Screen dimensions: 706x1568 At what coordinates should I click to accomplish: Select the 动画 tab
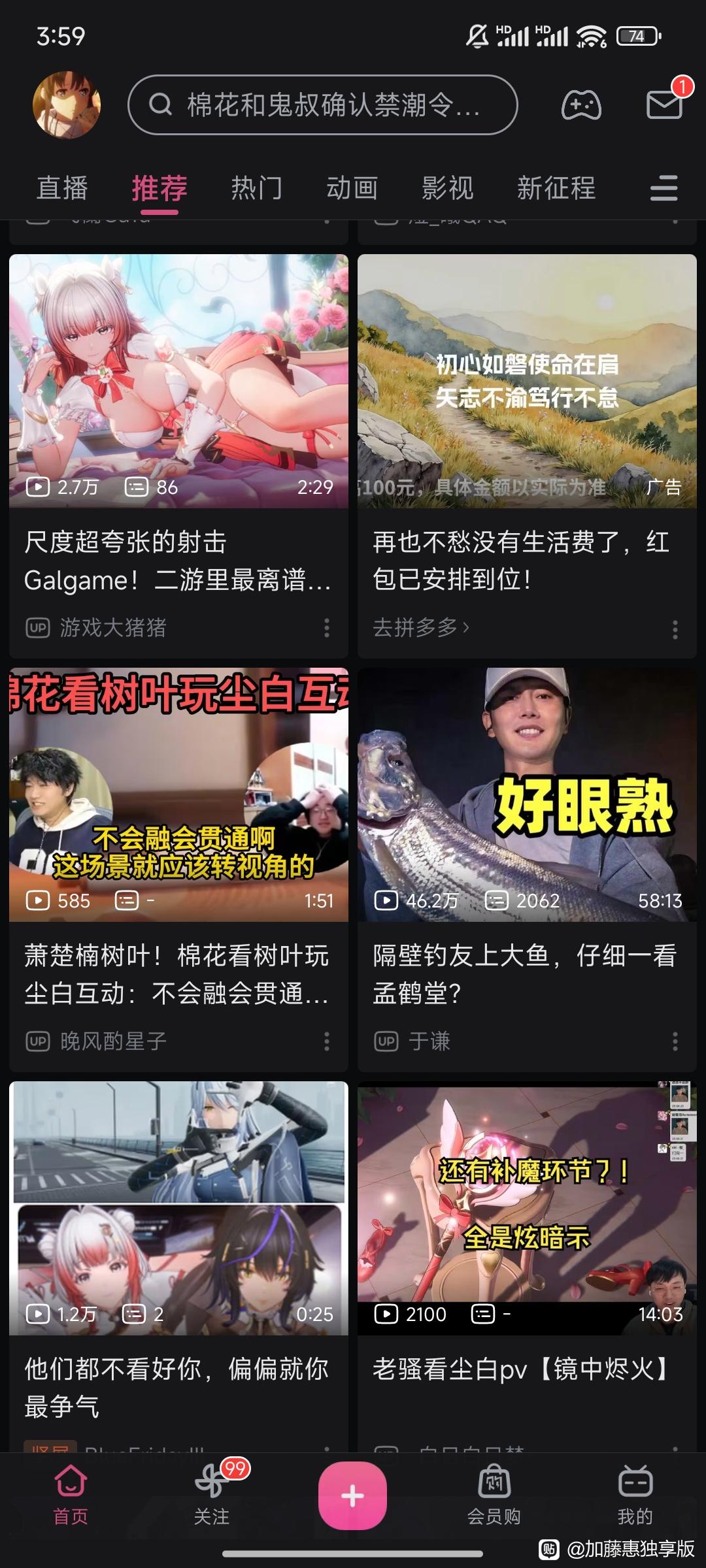352,188
